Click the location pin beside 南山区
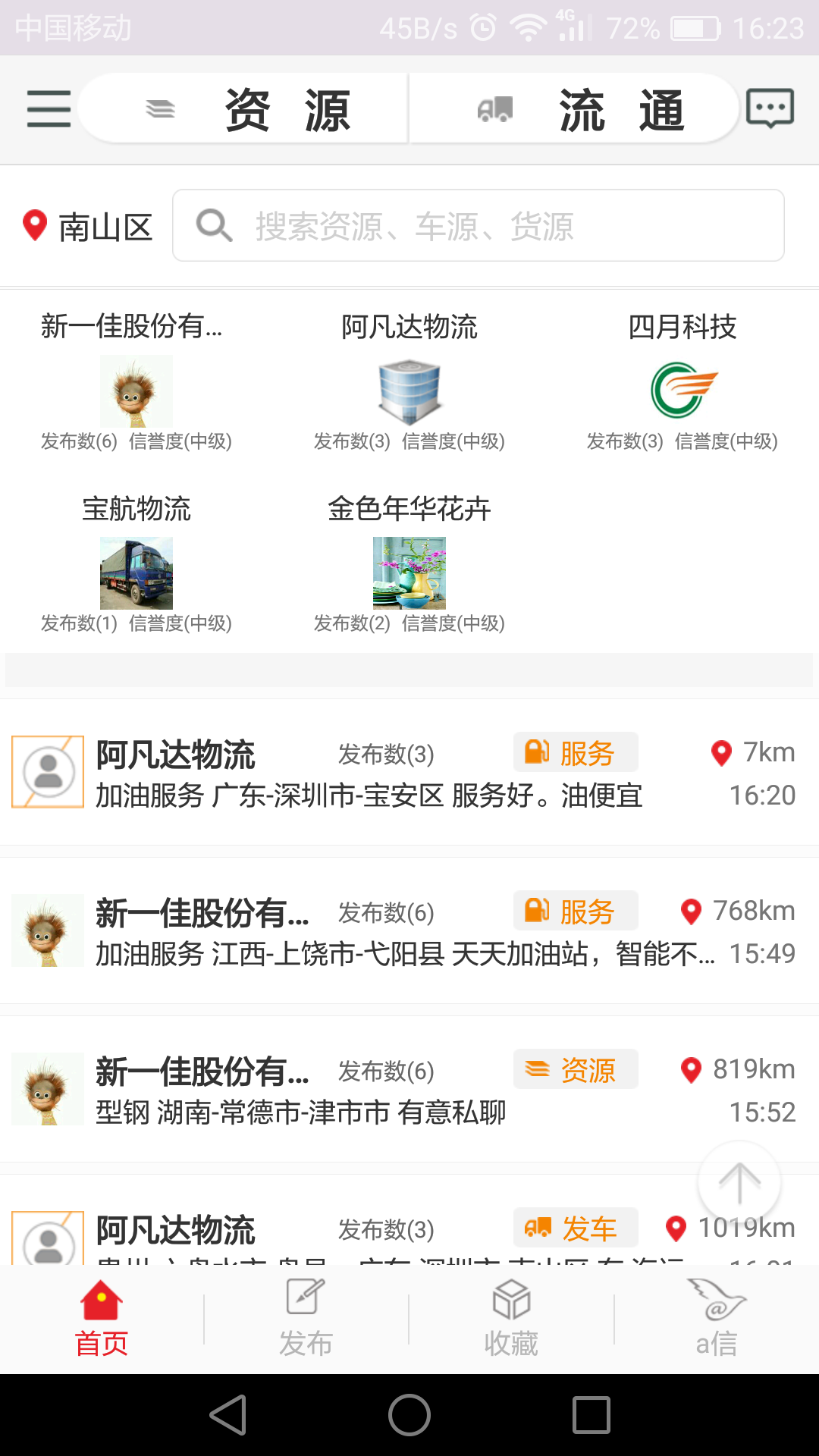 (36, 225)
